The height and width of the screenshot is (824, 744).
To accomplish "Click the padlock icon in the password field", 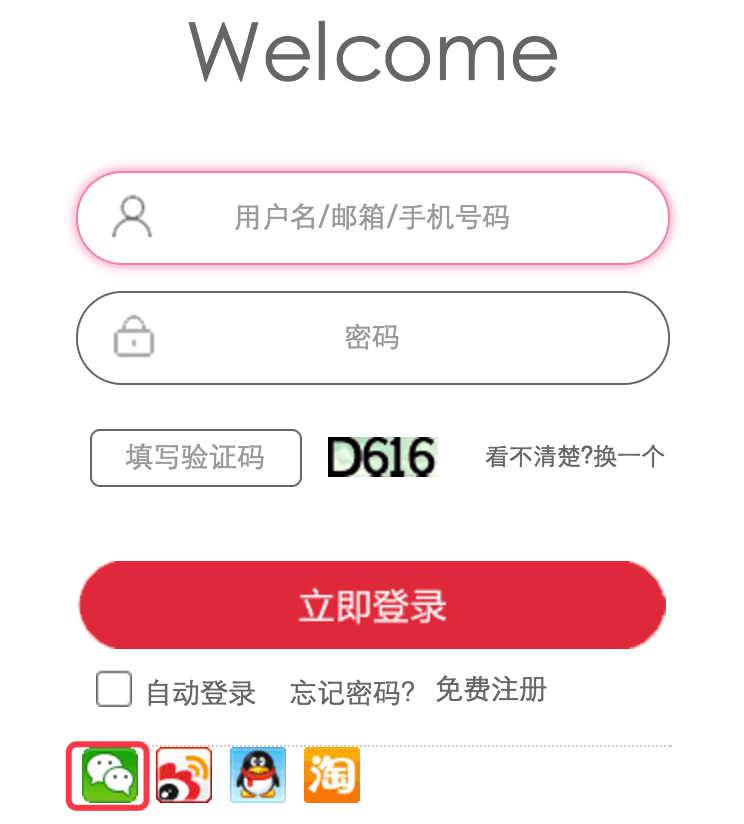I will pyautogui.click(x=135, y=338).
